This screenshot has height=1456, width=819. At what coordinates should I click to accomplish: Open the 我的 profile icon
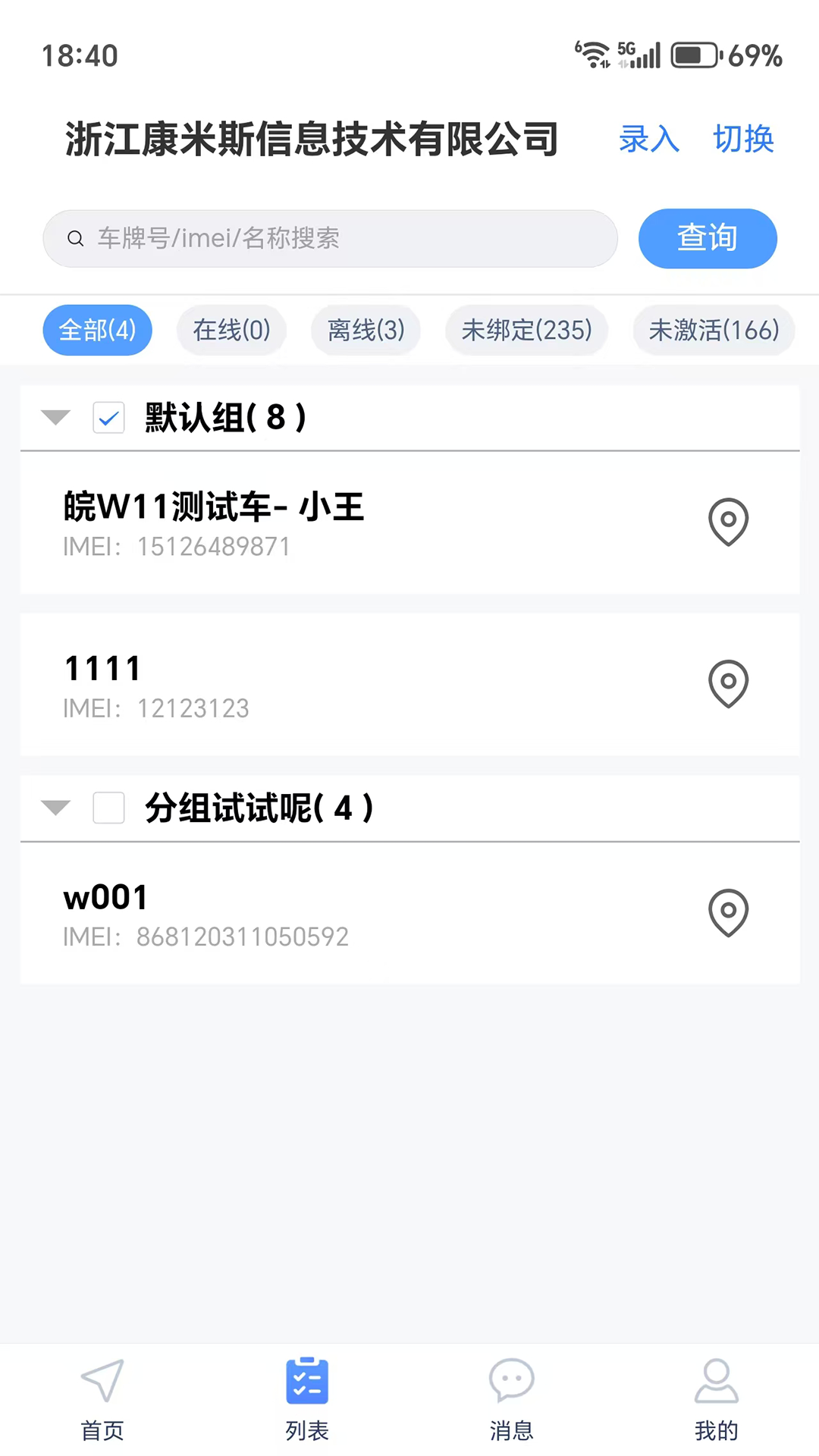[716, 1382]
